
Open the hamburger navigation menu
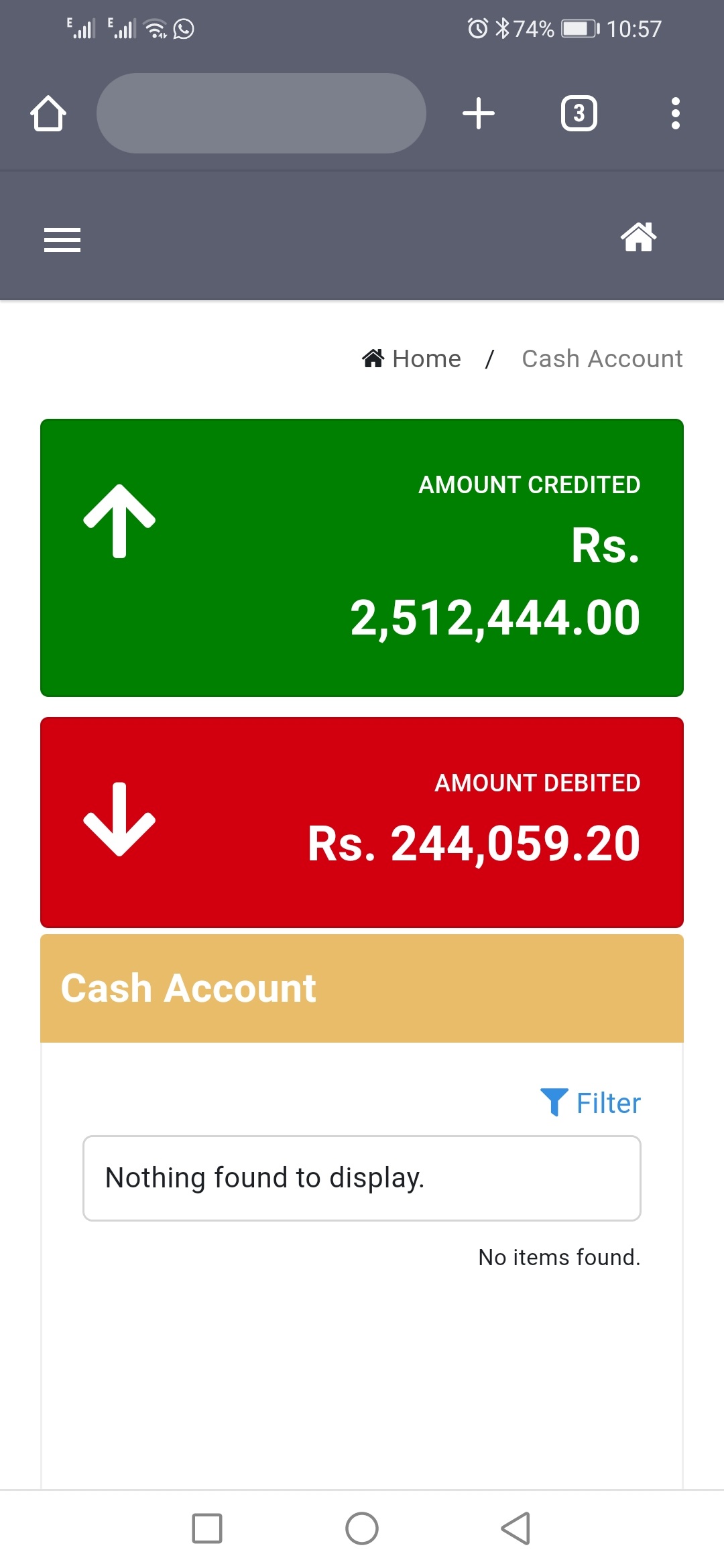coord(62,239)
